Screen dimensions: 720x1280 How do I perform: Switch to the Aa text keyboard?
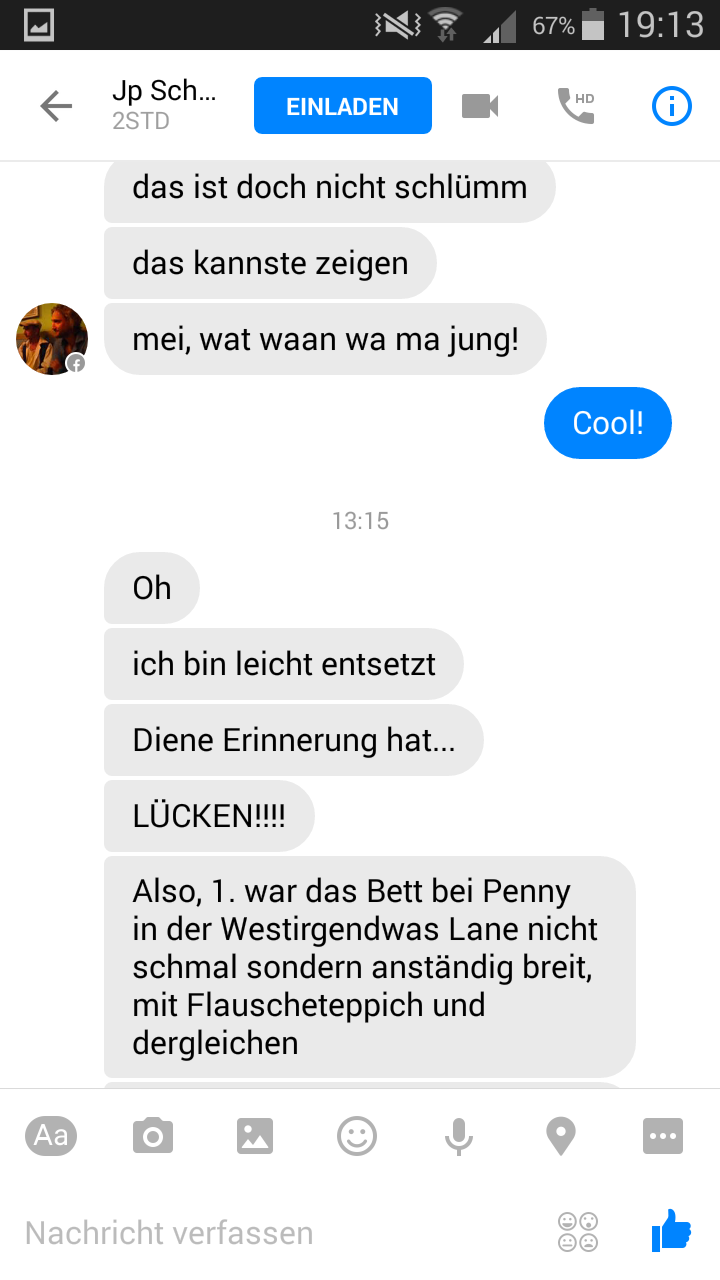pos(51,1136)
